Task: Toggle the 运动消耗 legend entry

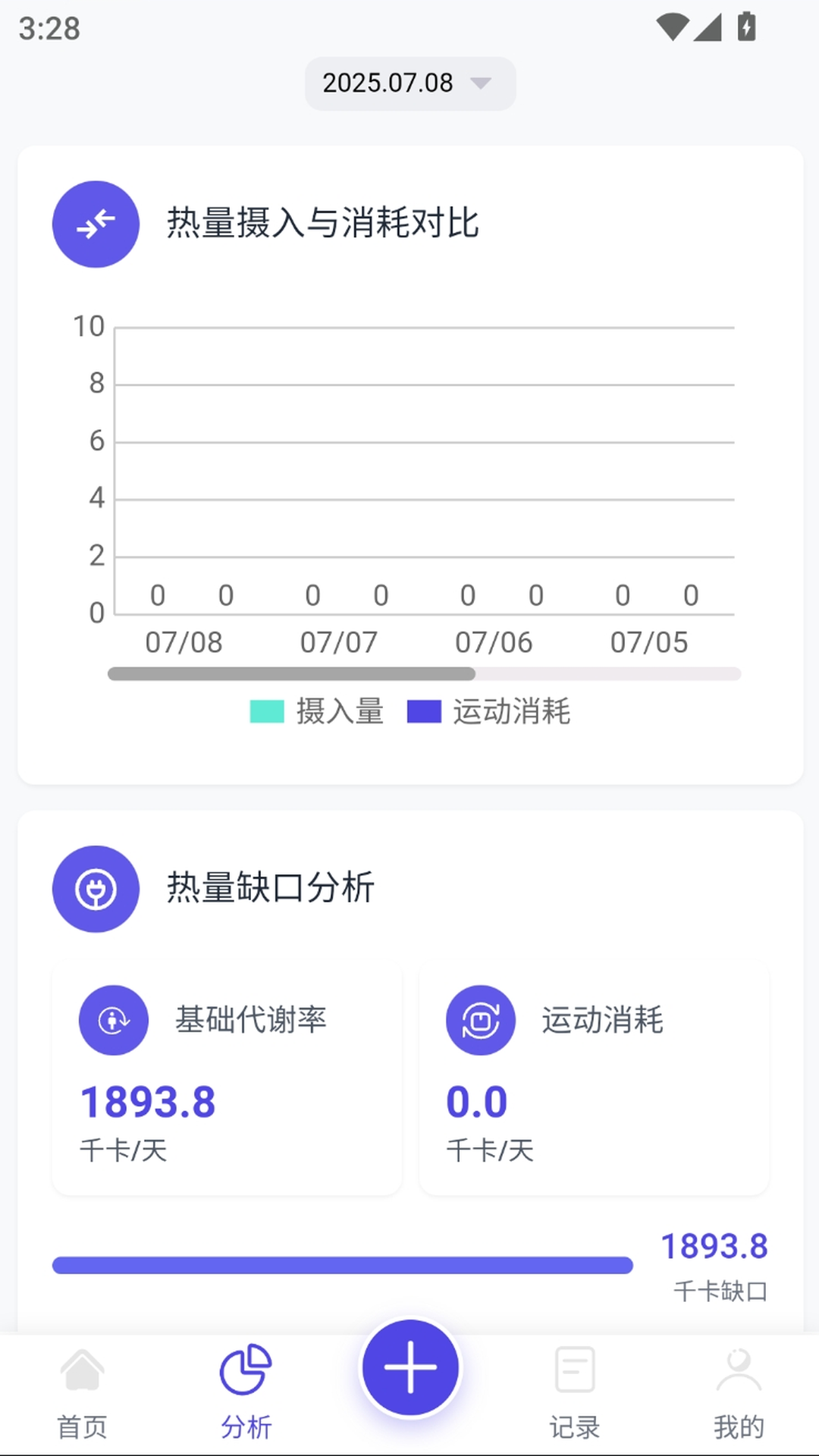Action: click(x=490, y=712)
